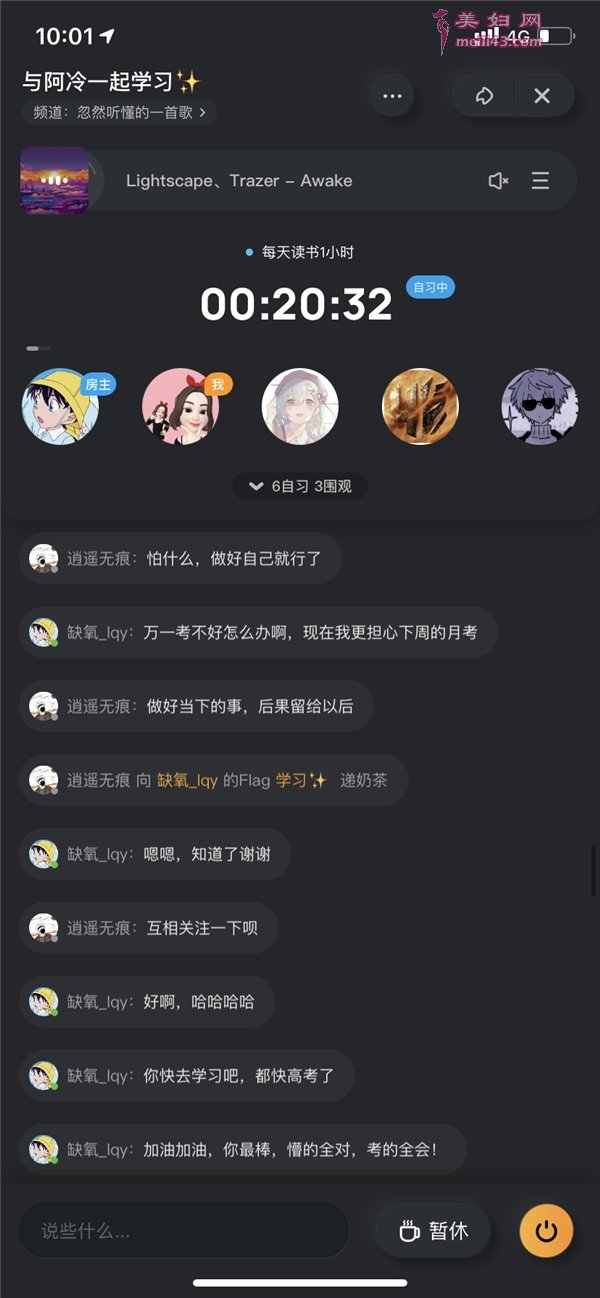600x1298 pixels.
Task: Mute the music with the speaker icon
Action: [x=498, y=181]
